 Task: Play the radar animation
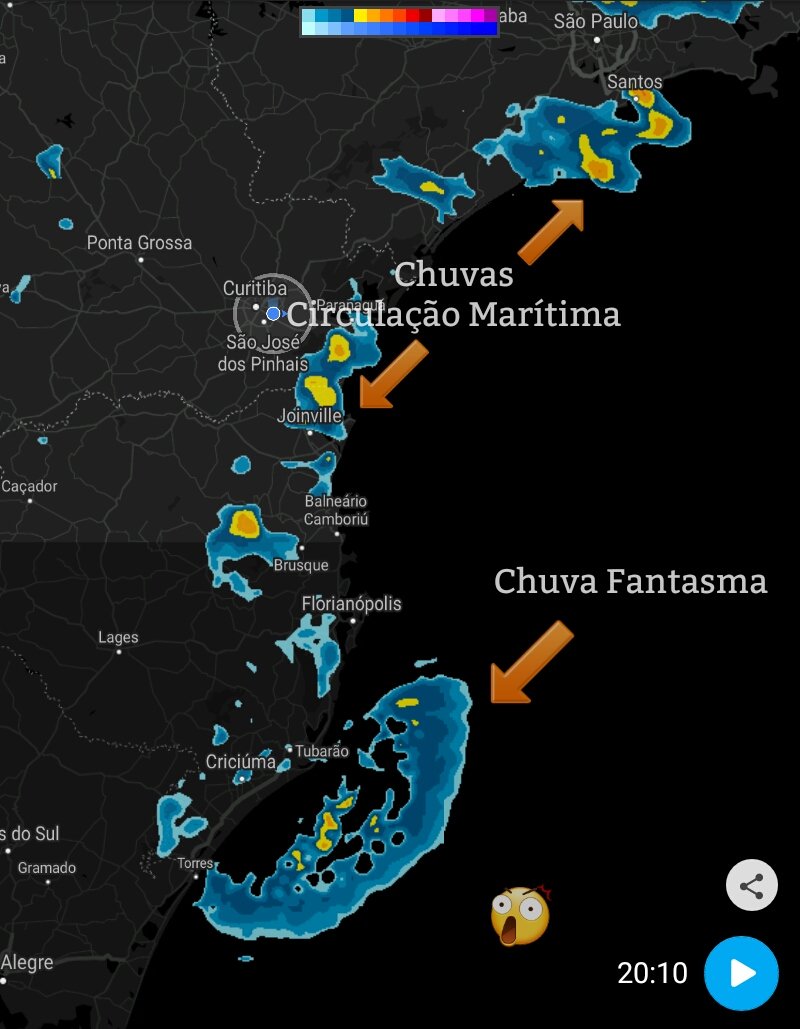[x=741, y=973]
